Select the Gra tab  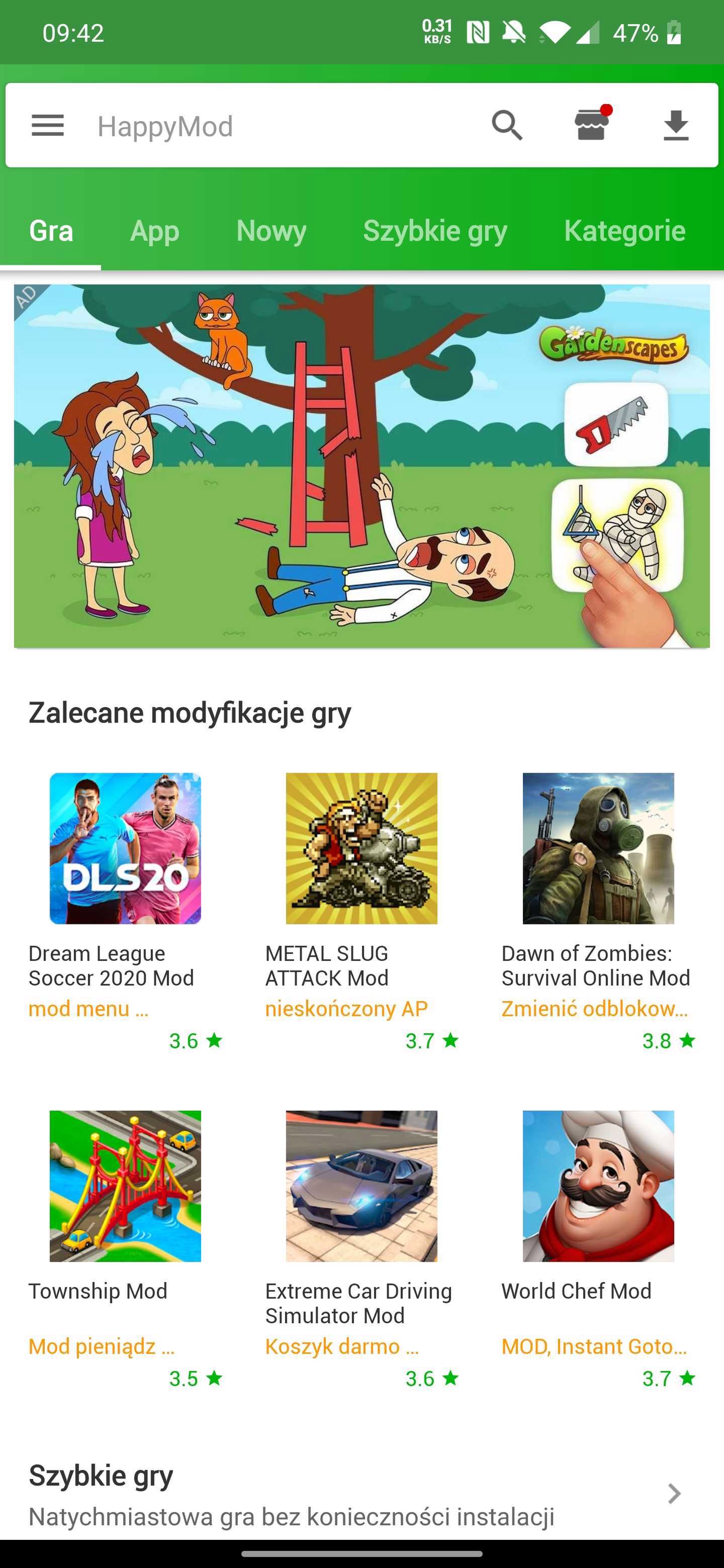51,231
